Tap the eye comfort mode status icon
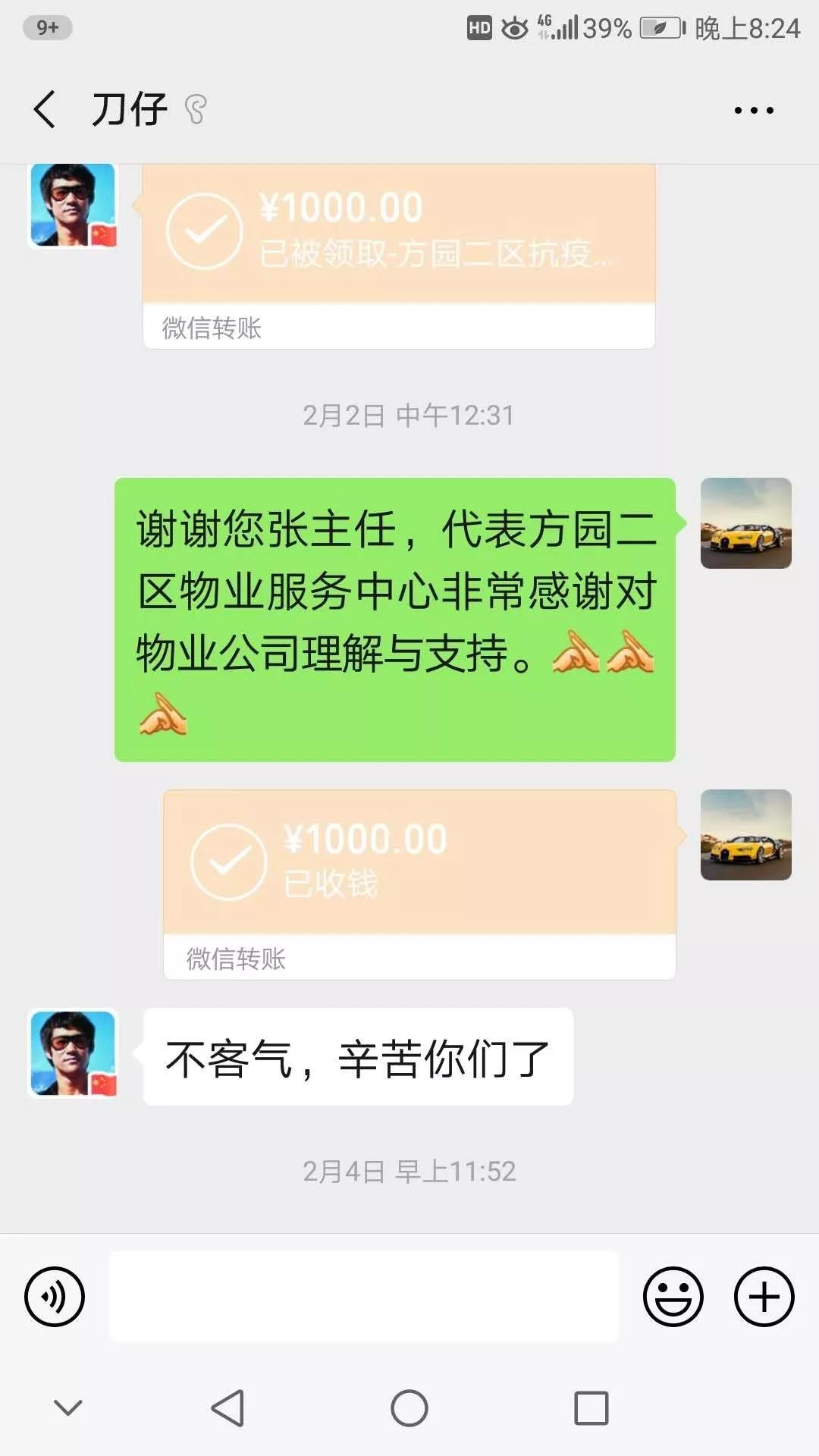The image size is (819, 1456). [x=516, y=27]
